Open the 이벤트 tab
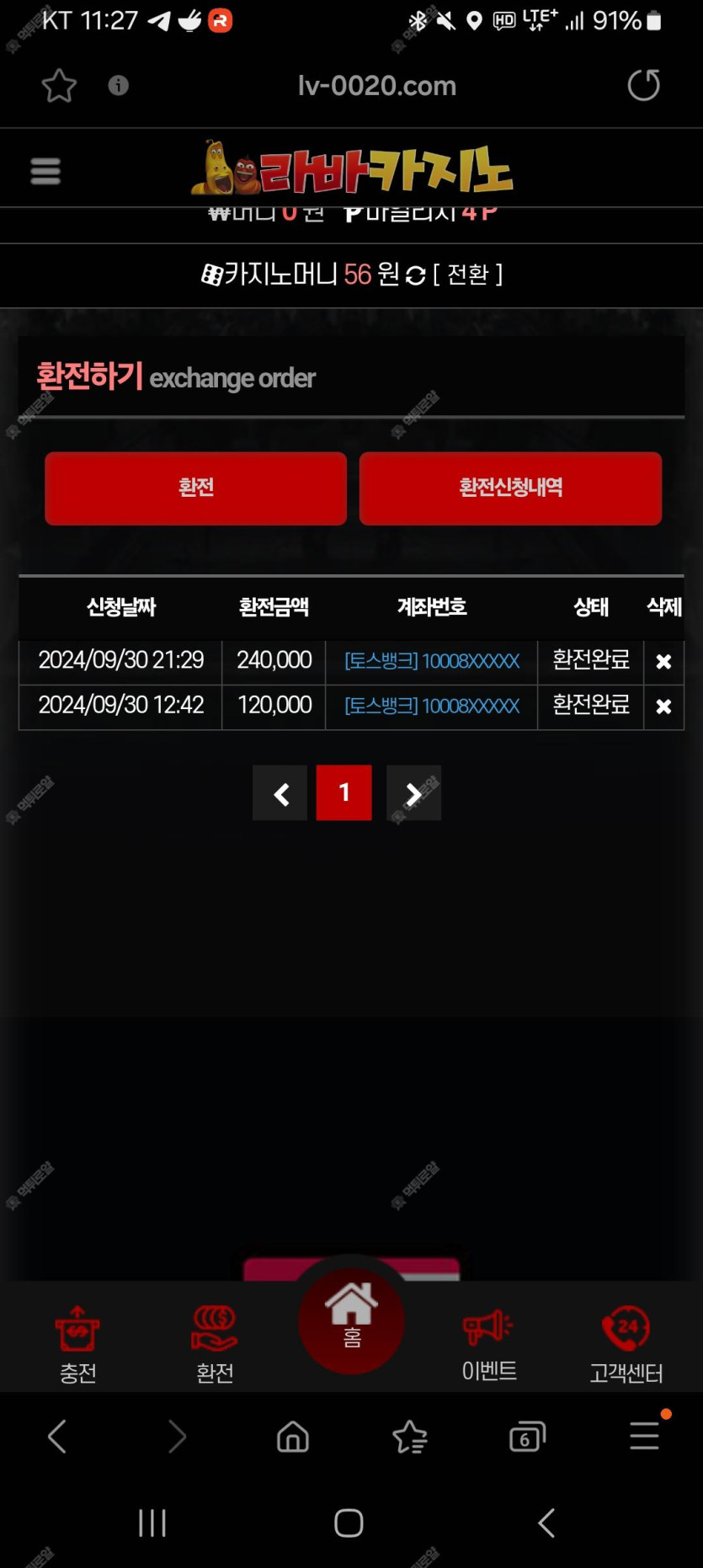This screenshot has height=1568, width=703. click(x=489, y=1344)
